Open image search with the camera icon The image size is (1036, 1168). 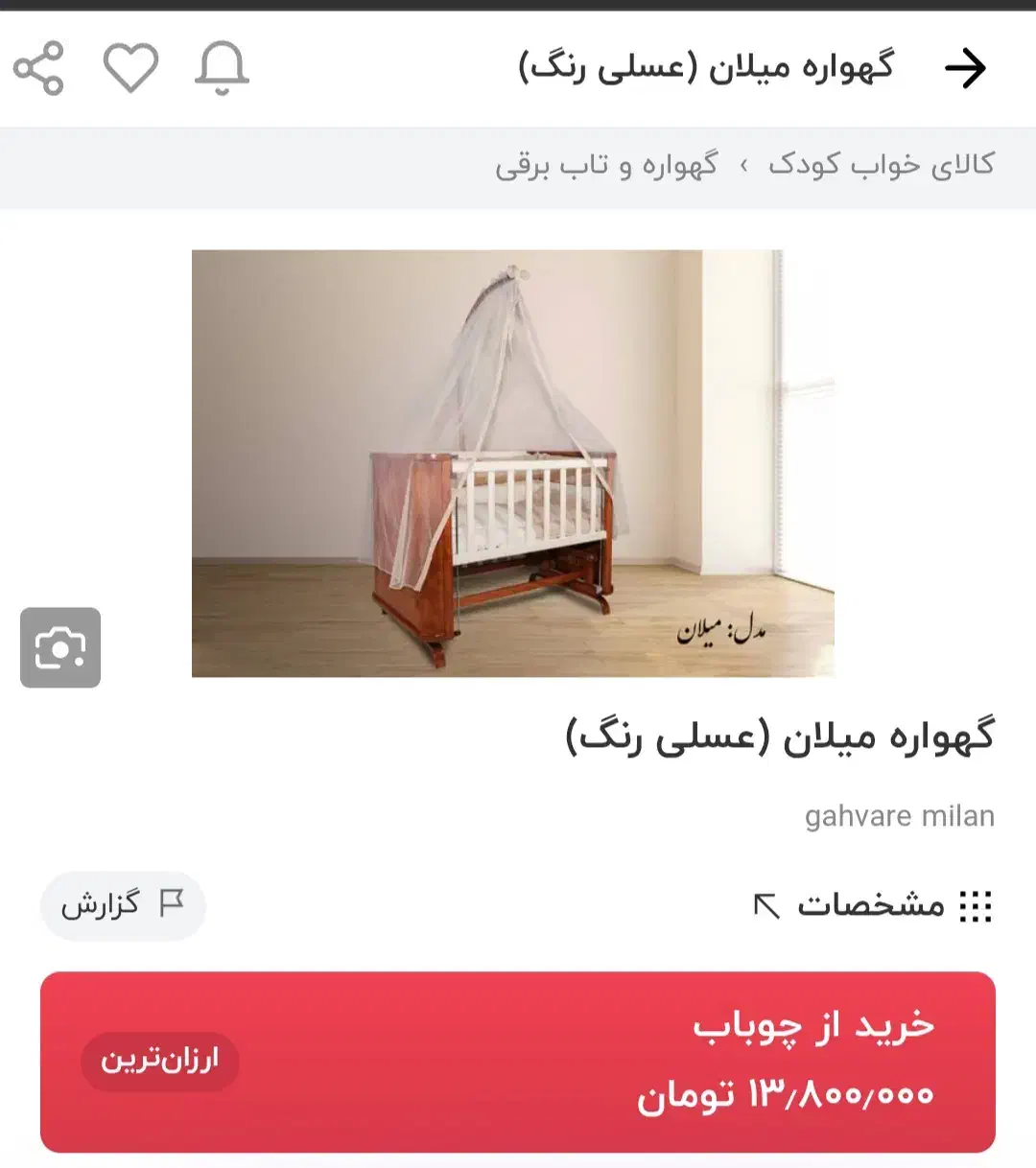point(61,647)
